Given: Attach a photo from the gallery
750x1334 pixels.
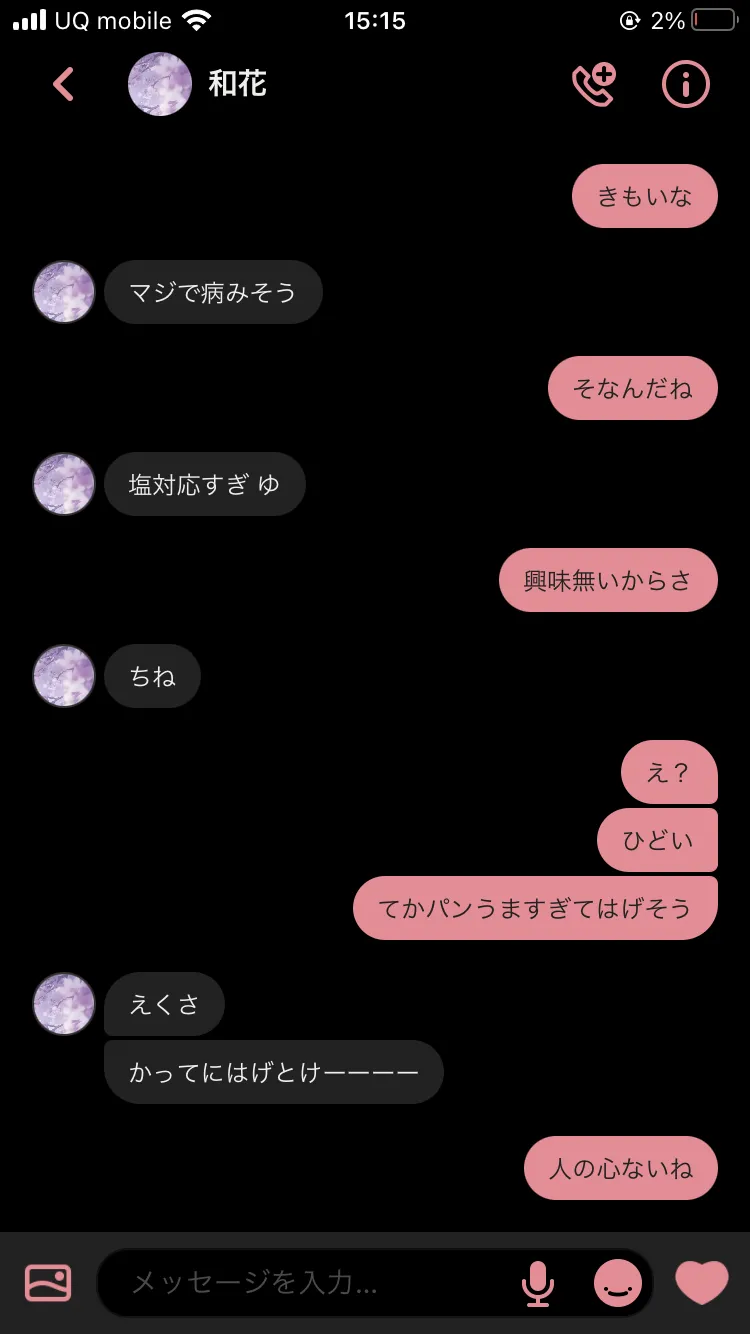Looking at the screenshot, I should [x=48, y=1283].
